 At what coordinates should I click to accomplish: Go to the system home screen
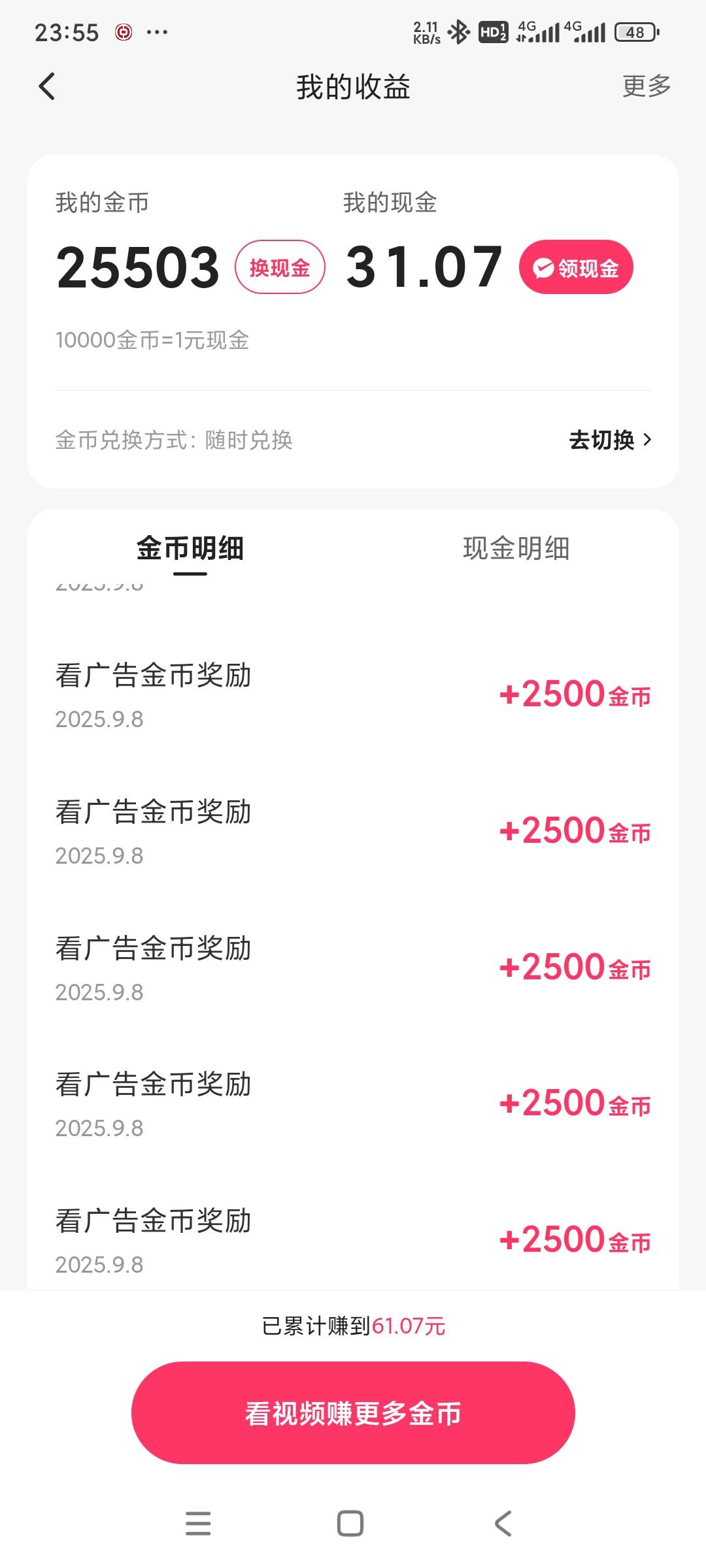point(350,1524)
